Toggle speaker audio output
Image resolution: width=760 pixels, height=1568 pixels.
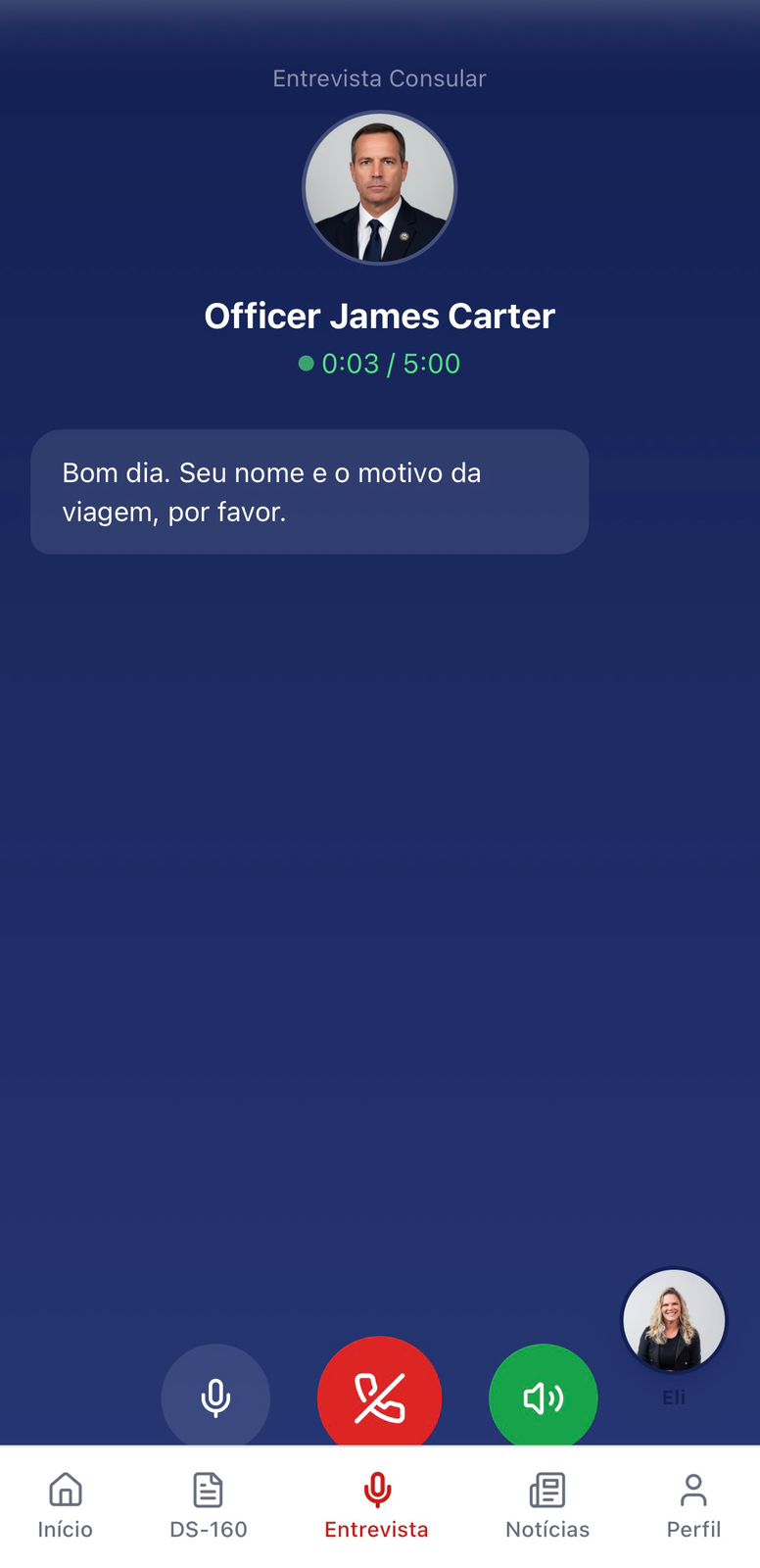click(x=543, y=1396)
